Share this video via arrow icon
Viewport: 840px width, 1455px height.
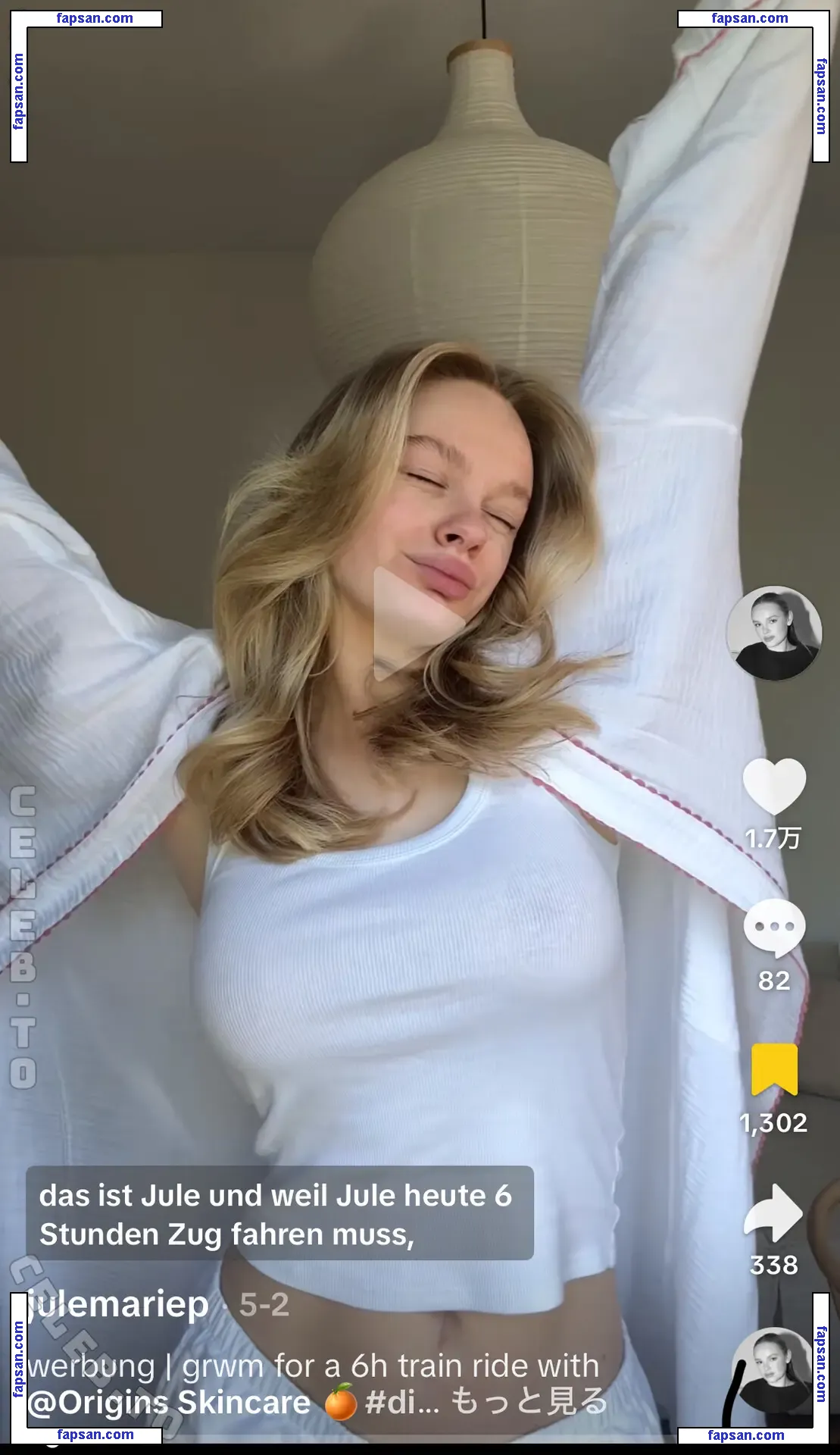coord(773,1212)
